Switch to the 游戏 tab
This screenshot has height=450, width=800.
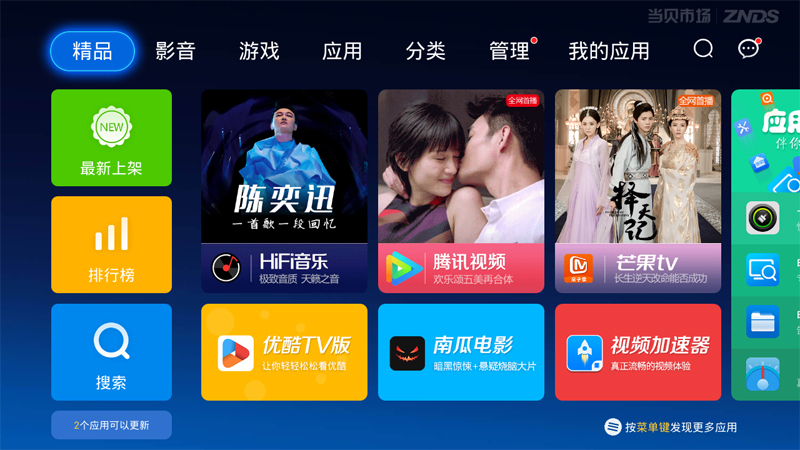pyautogui.click(x=259, y=51)
